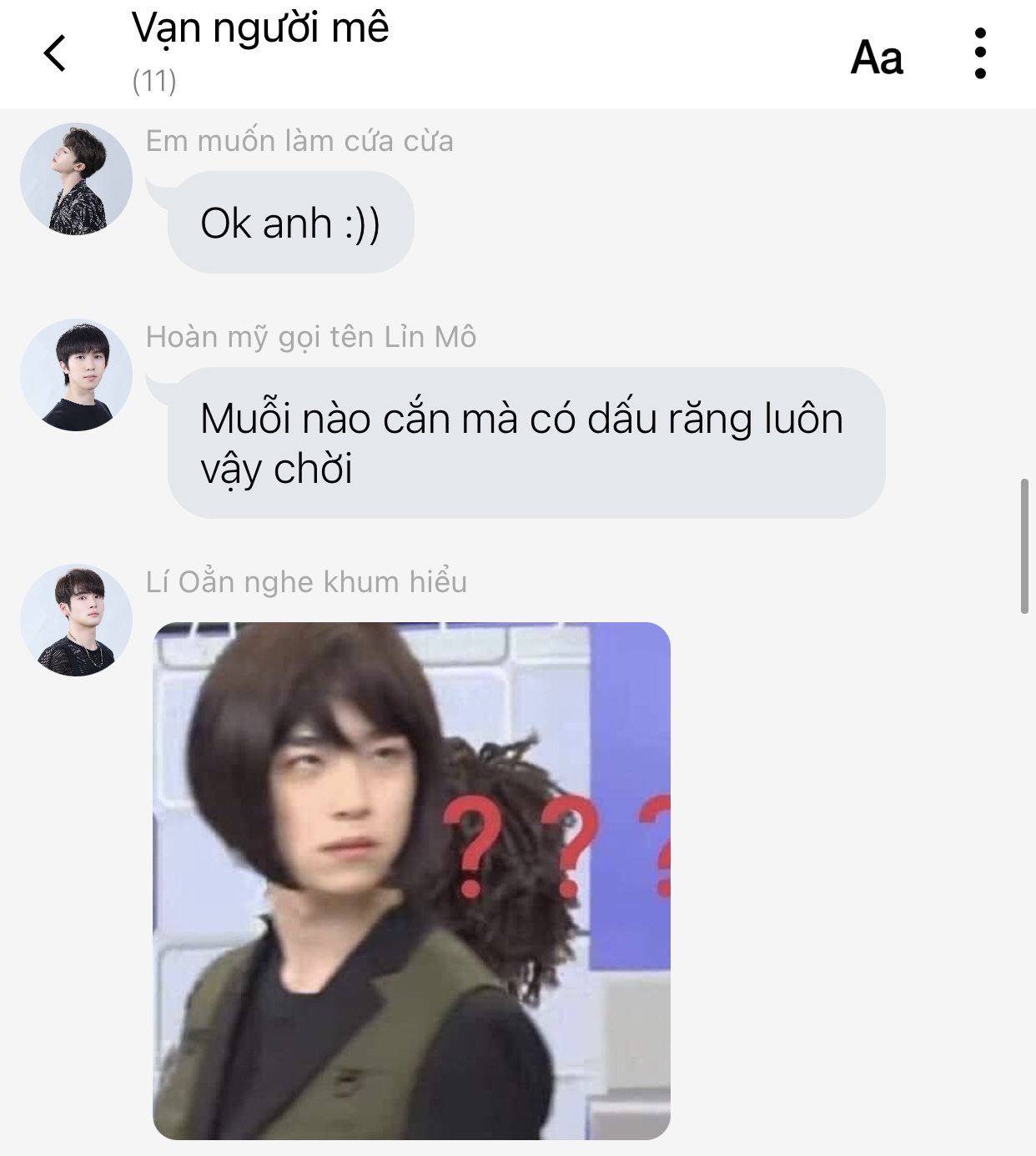View the question-mark meme image
1036x1156 pixels.
[412, 881]
